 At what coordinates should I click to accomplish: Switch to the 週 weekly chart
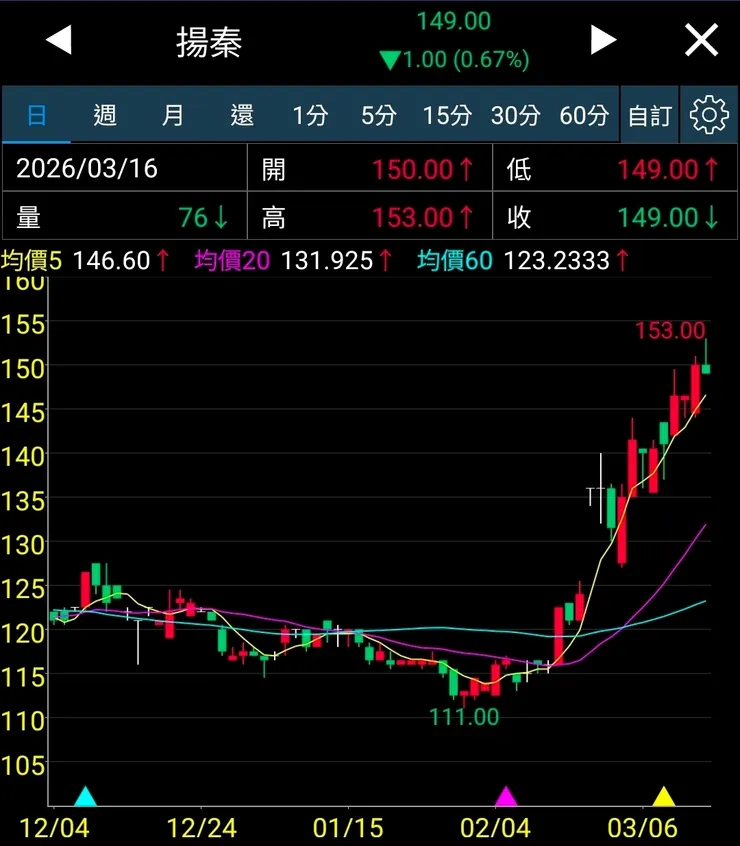(105, 116)
